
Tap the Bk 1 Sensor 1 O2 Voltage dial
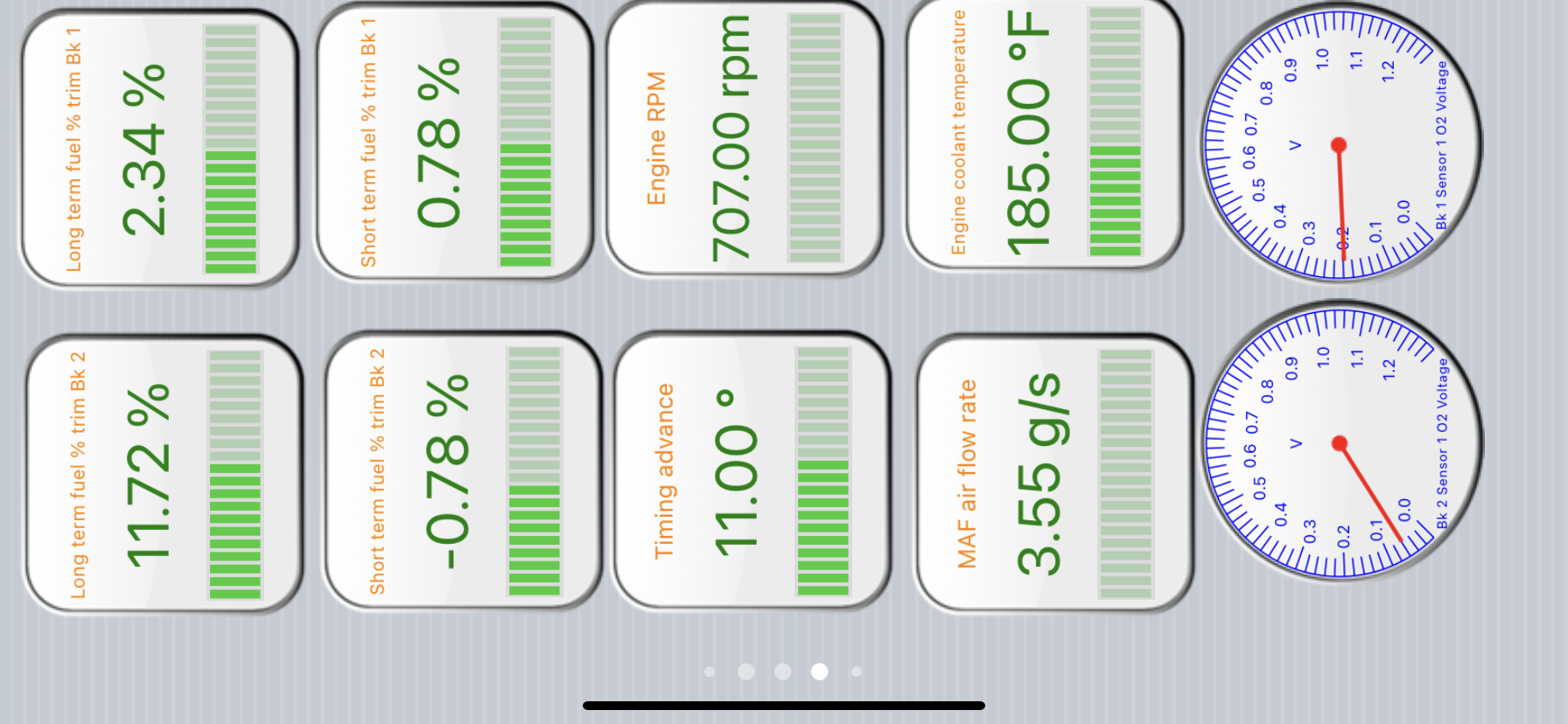point(1339,144)
